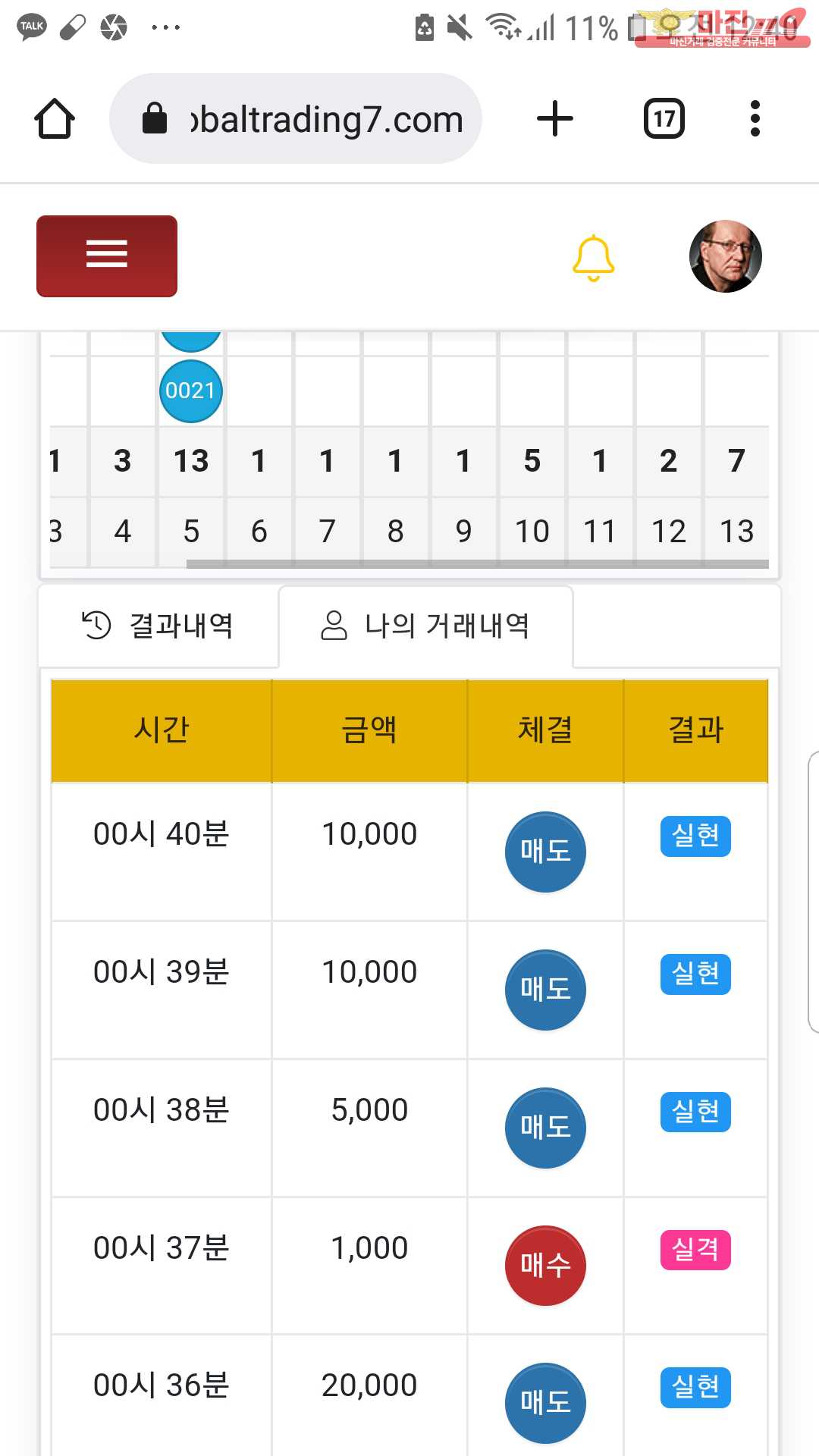This screenshot has width=819, height=1456.
Task: Open the profile avatar
Action: [725, 256]
